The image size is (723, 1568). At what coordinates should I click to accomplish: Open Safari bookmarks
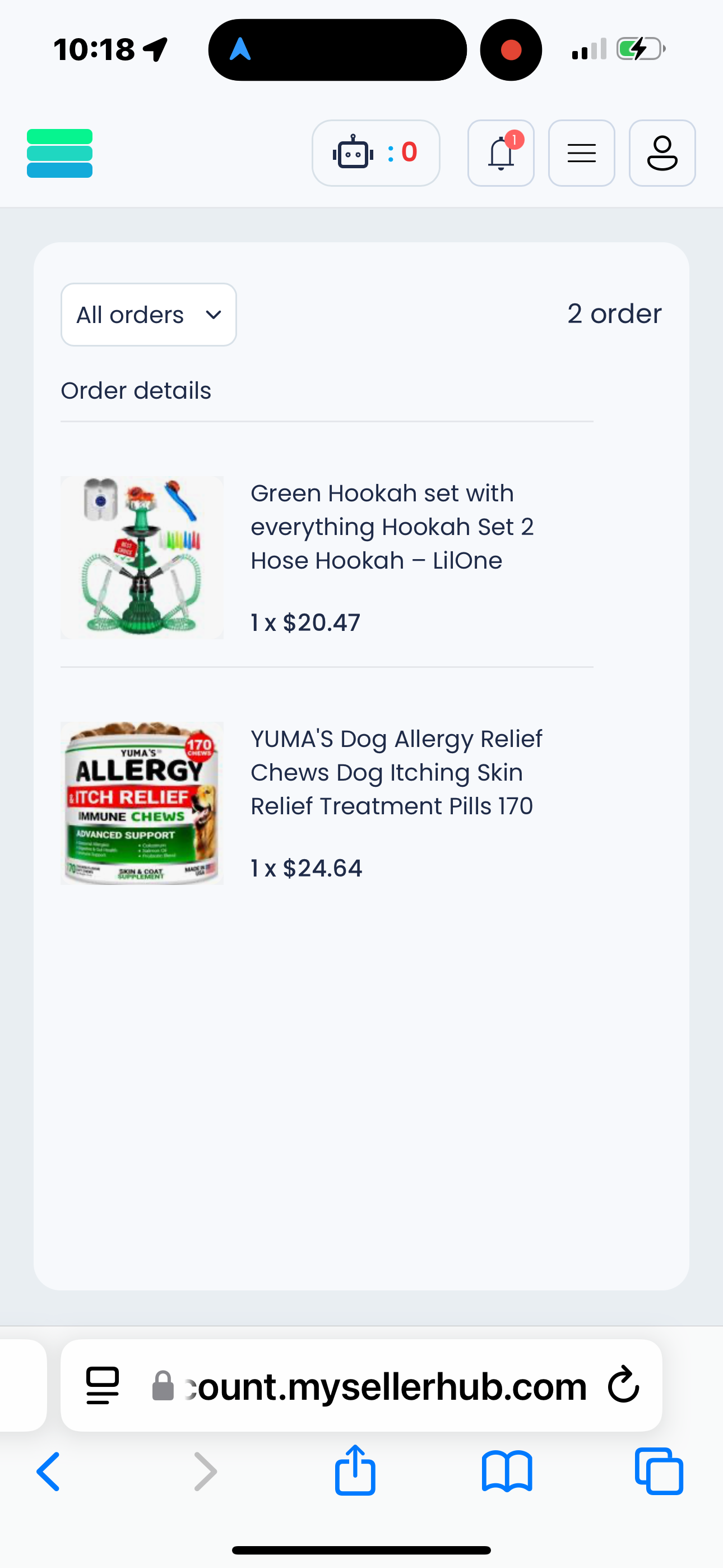506,1471
